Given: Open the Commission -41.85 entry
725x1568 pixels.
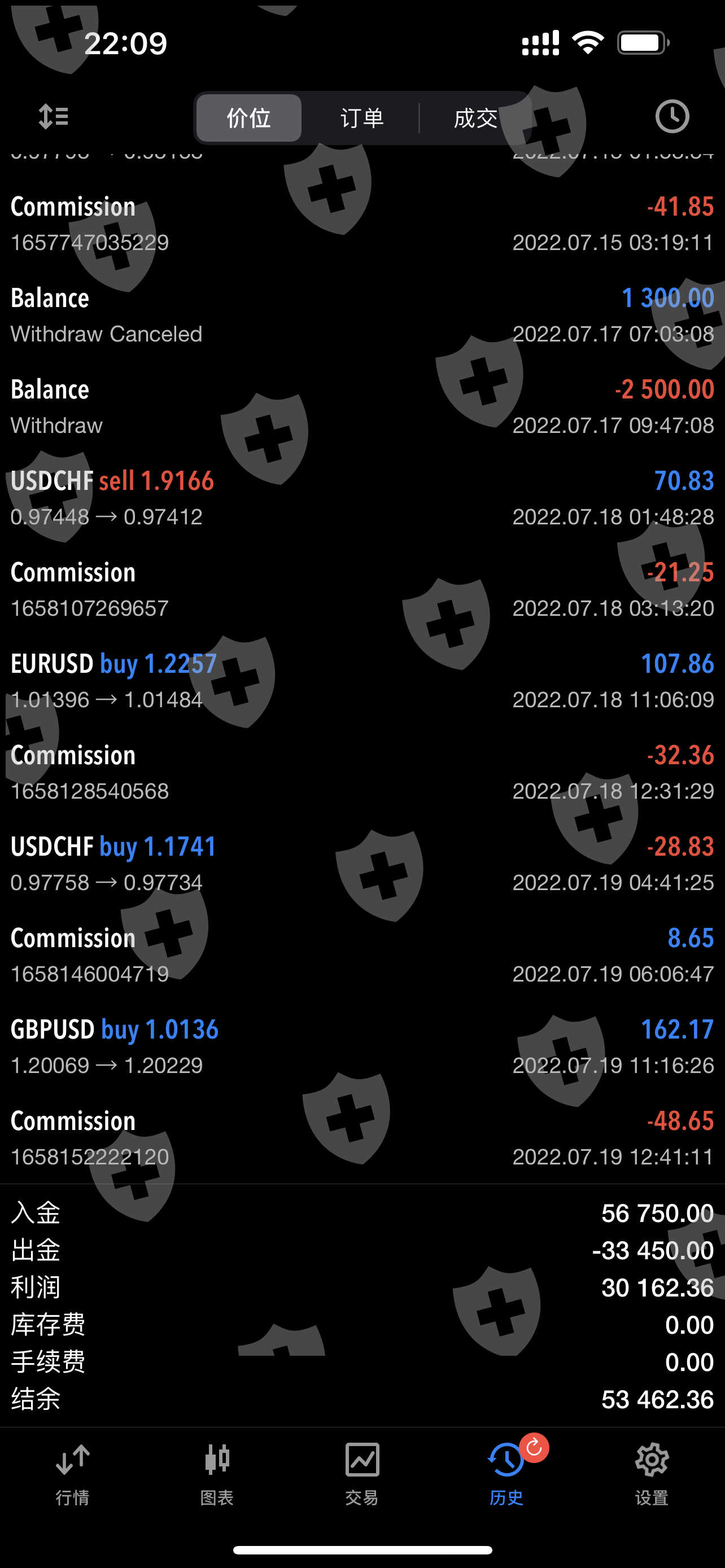Looking at the screenshot, I should 362,224.
